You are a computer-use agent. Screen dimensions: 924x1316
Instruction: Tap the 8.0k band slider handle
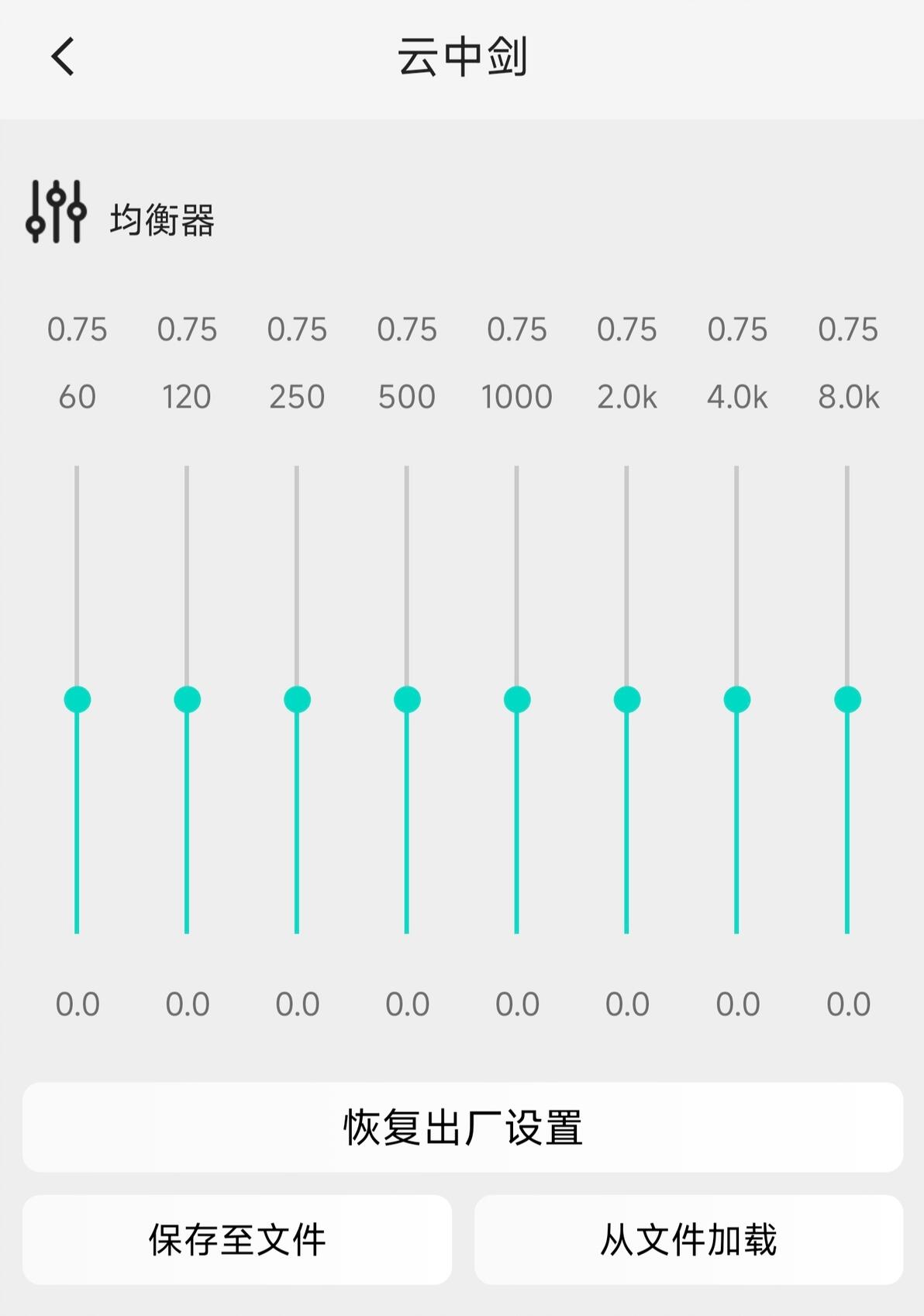[848, 700]
